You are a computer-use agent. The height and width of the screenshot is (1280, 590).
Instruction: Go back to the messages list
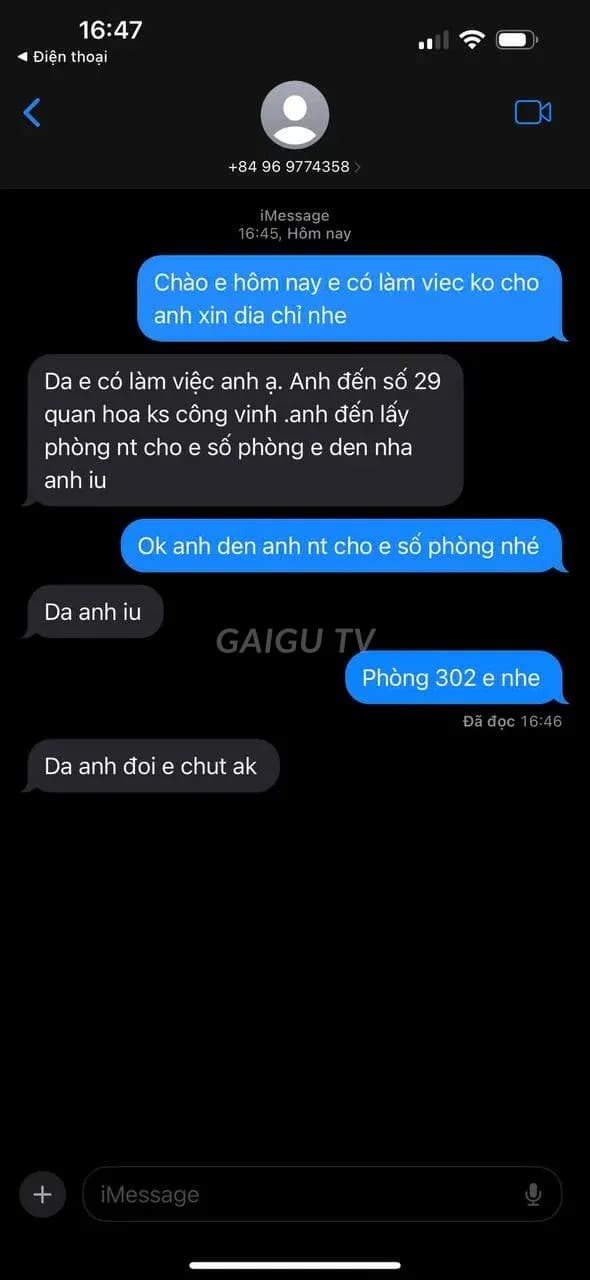click(32, 112)
